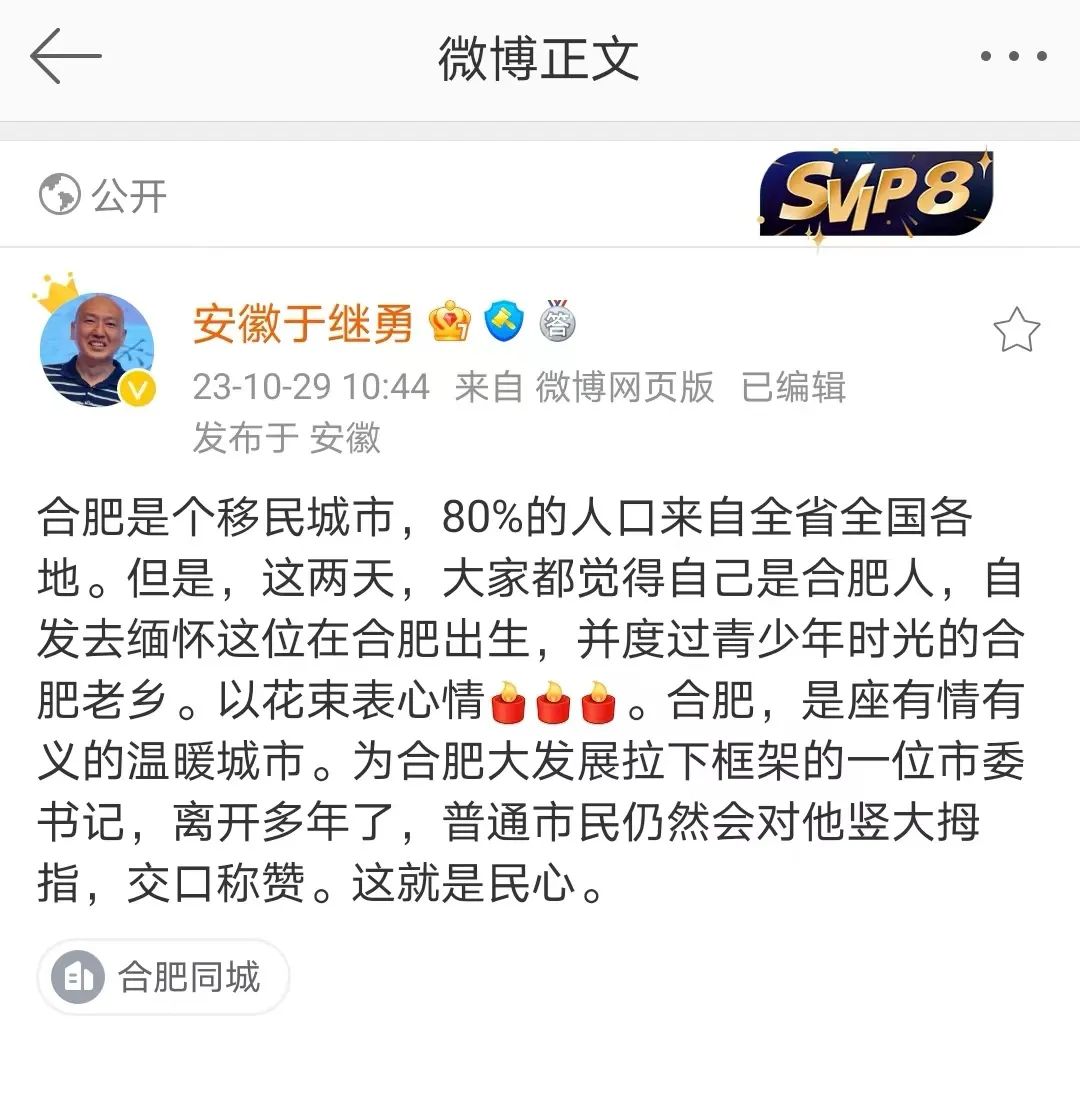Go back from the Weibo post
1080x1100 pixels.
tap(66, 57)
